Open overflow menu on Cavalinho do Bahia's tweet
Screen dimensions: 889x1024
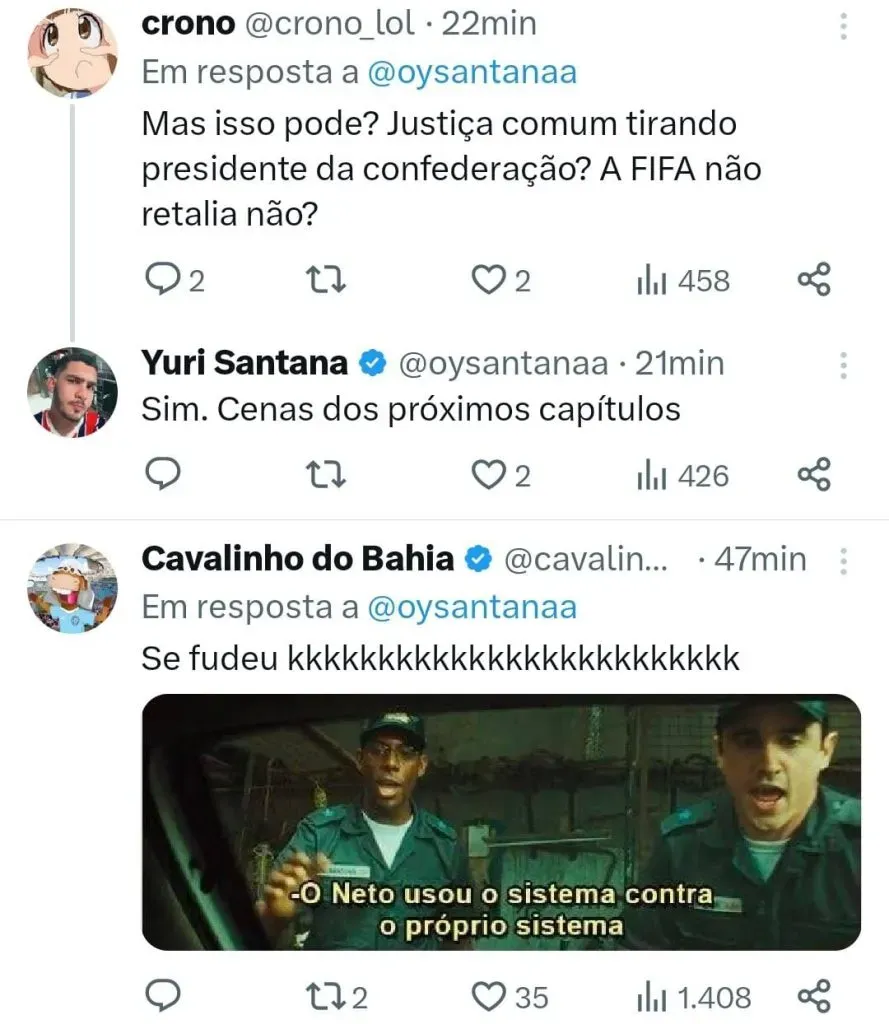coord(845,559)
